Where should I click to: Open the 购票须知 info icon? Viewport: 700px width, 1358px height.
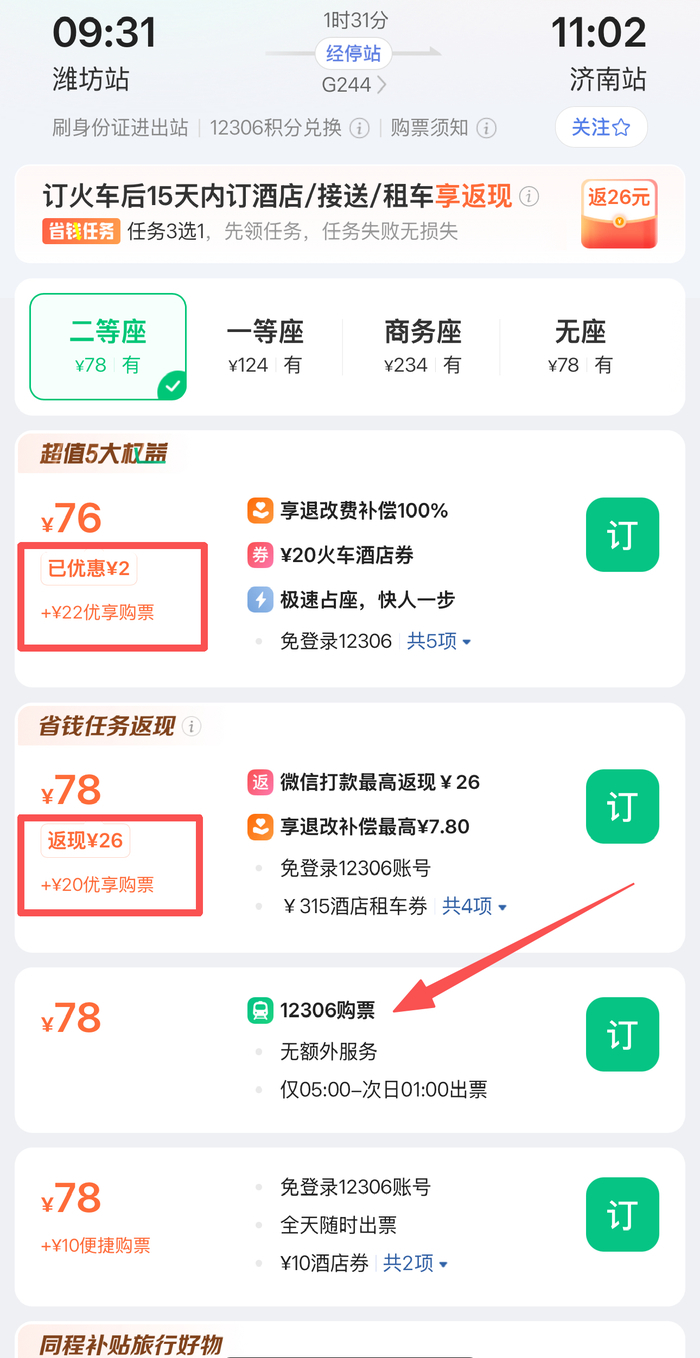coord(486,128)
